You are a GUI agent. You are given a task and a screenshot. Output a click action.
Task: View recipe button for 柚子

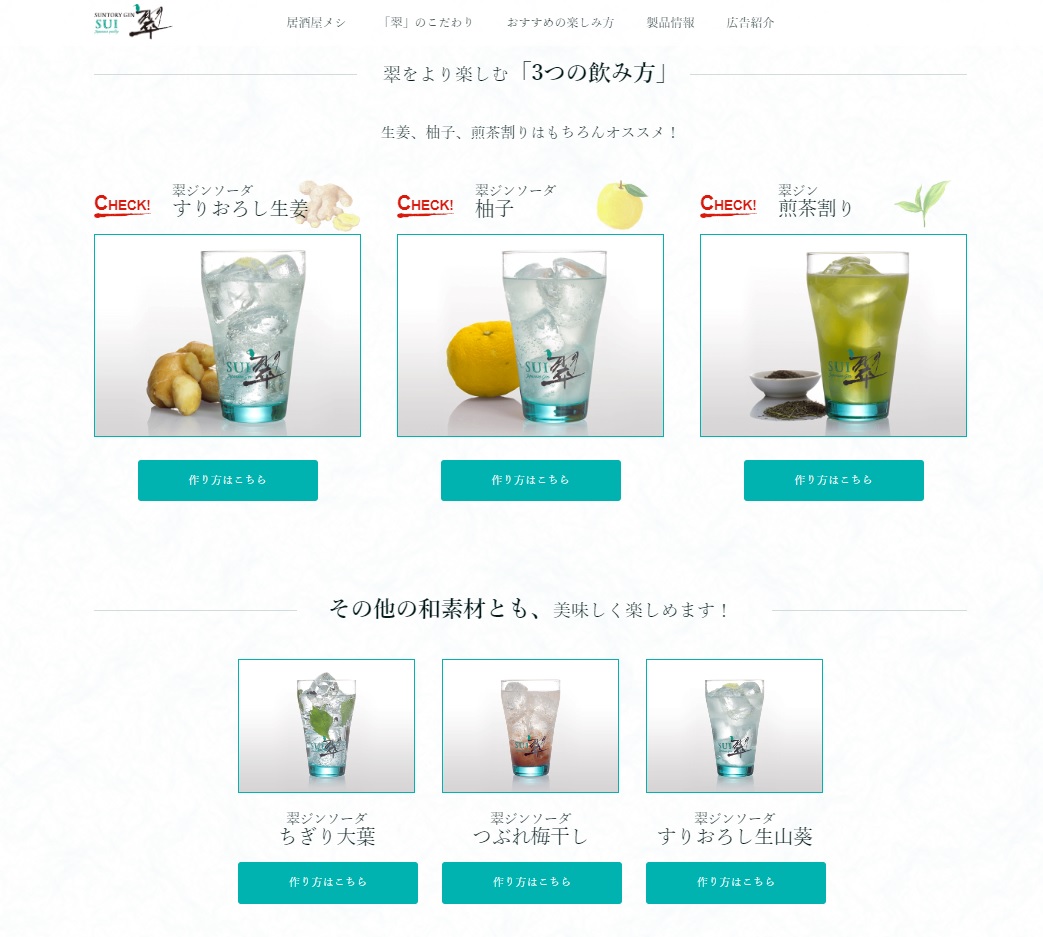(530, 480)
